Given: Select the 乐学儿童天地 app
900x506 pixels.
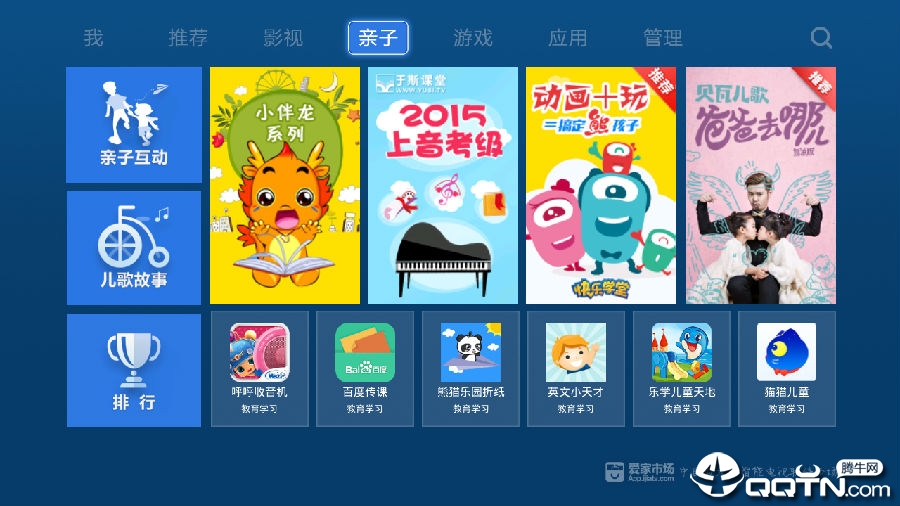Looking at the screenshot, I should 682,368.
